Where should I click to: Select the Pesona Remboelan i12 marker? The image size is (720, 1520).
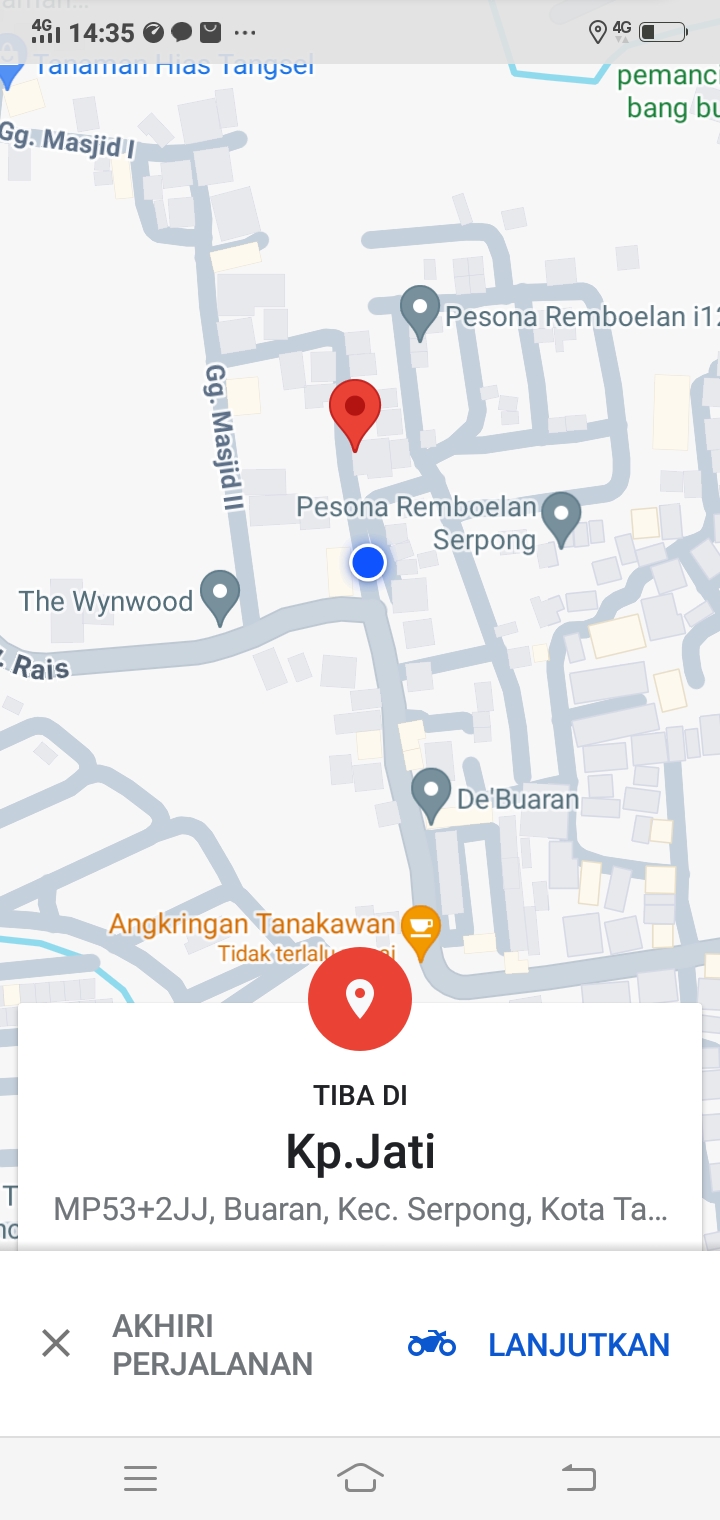420,309
